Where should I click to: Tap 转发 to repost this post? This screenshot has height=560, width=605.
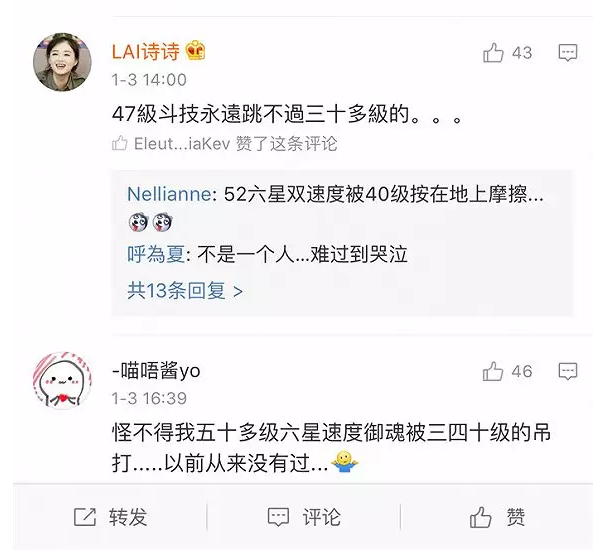point(110,516)
